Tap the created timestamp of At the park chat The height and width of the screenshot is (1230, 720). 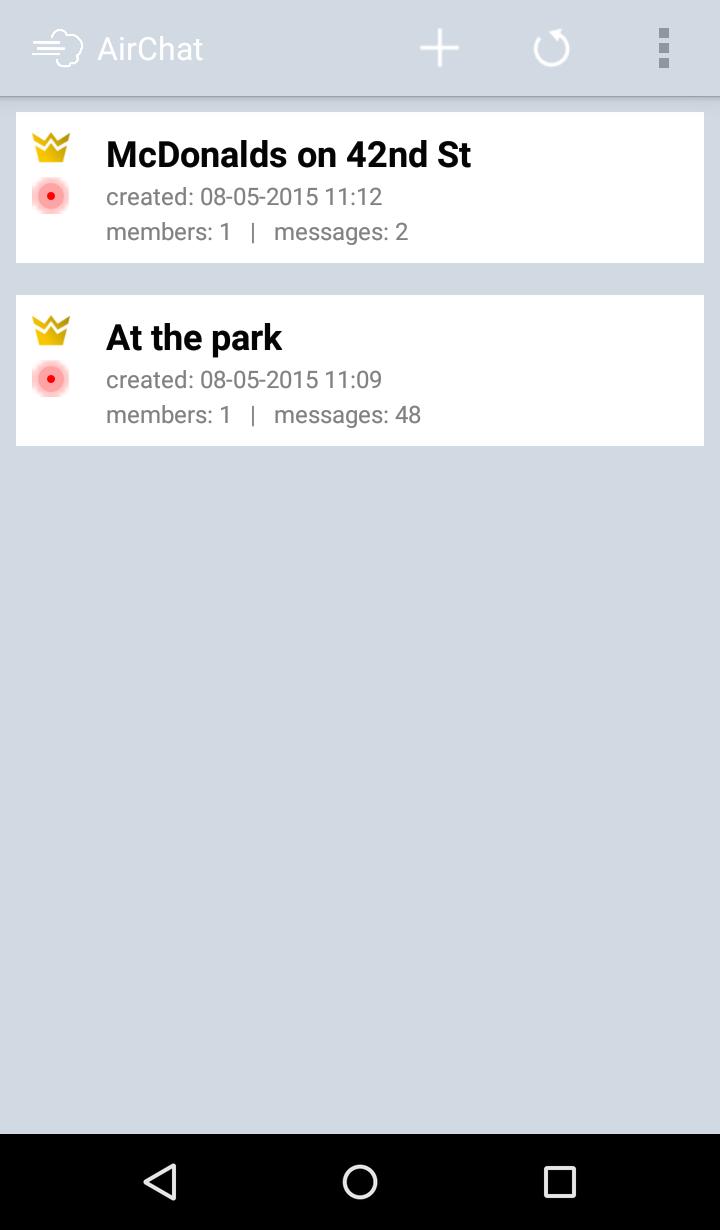(x=244, y=380)
